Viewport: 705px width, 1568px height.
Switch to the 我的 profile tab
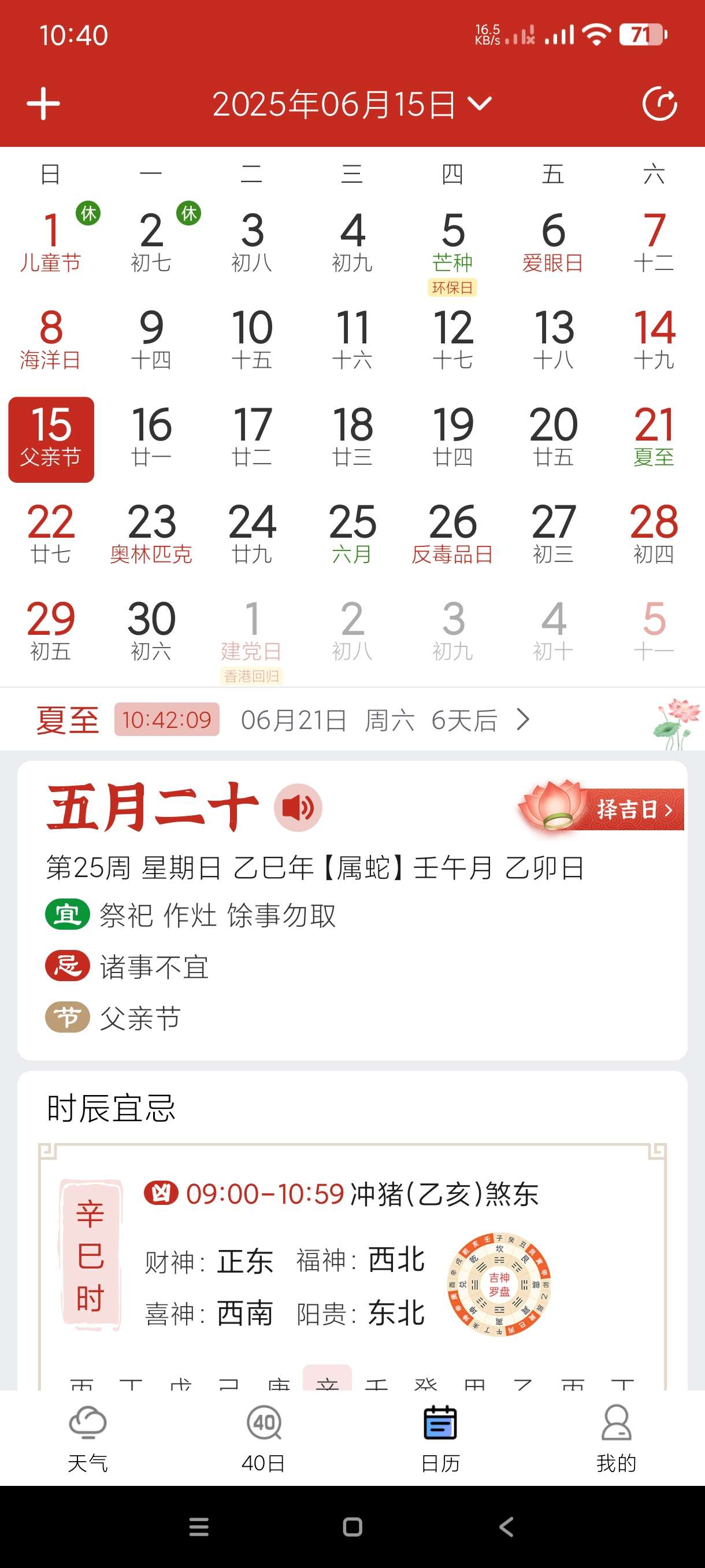[615, 1438]
